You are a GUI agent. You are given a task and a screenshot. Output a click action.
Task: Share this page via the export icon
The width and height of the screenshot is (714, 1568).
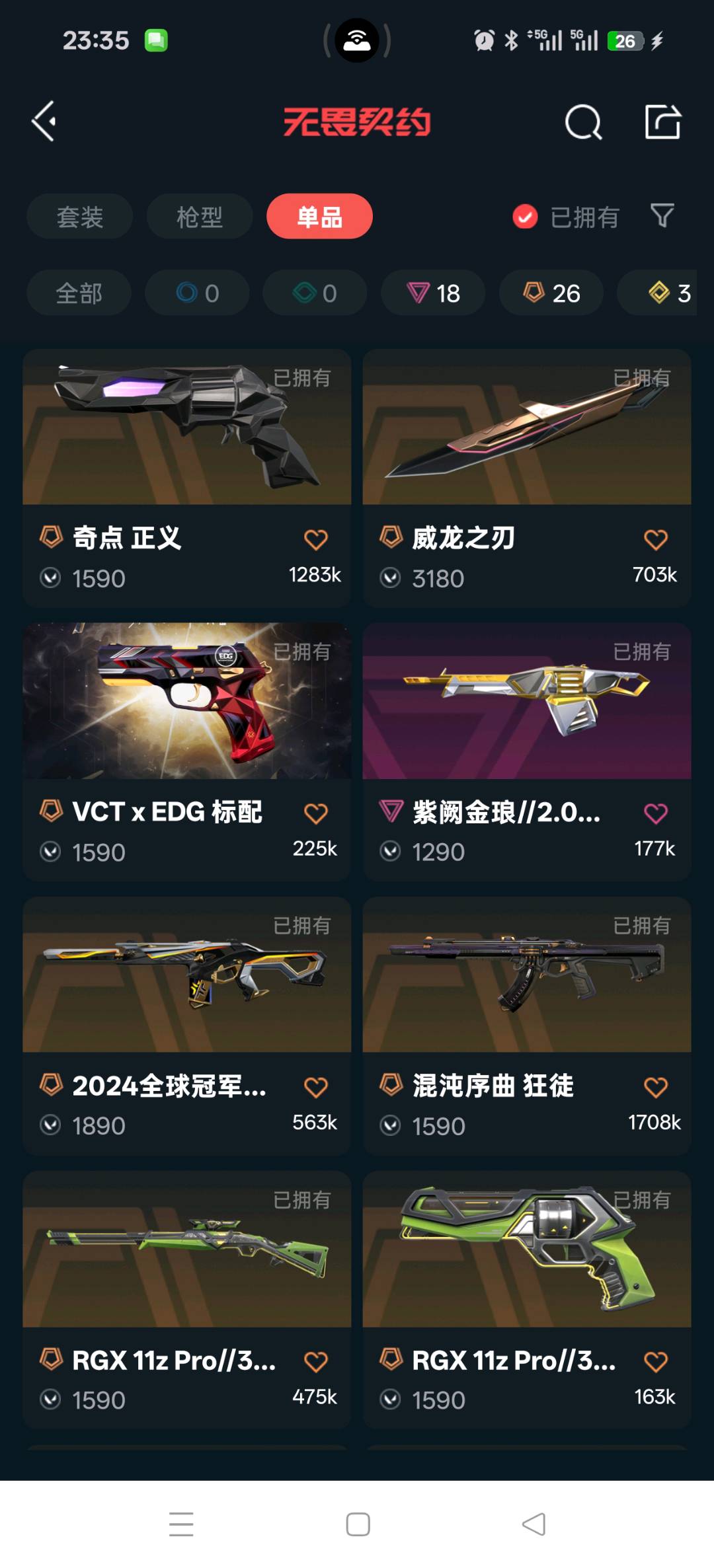[662, 122]
